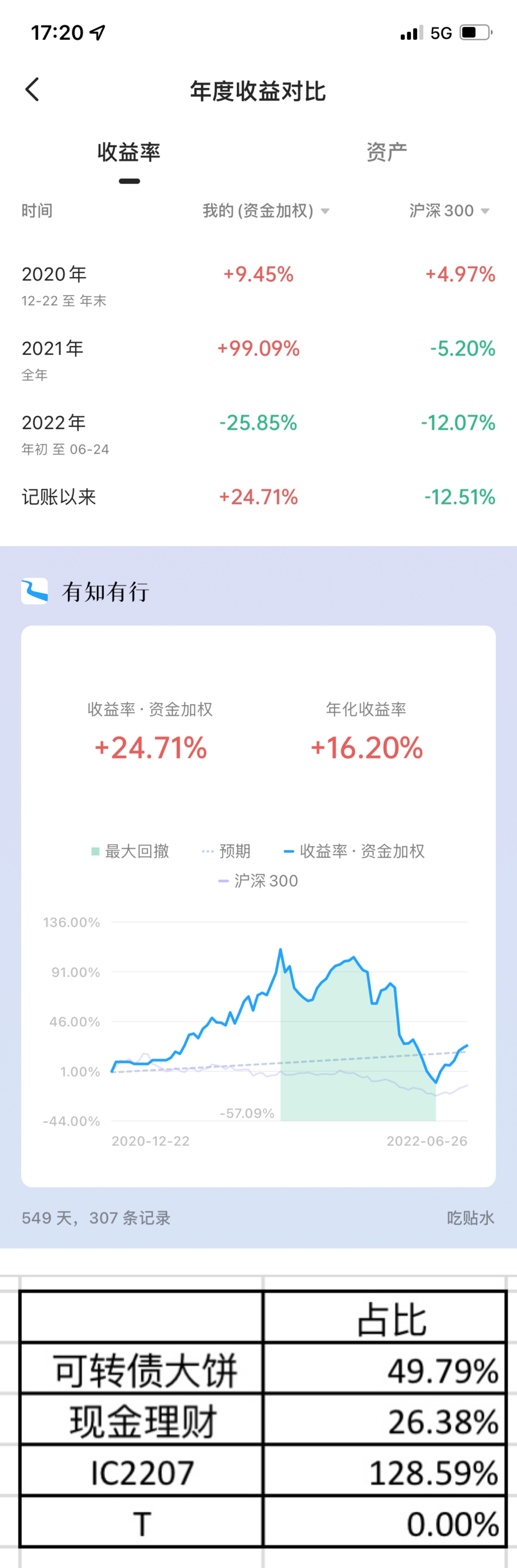Image resolution: width=517 pixels, height=1568 pixels.
Task: Open the 我的 (资金加权) dropdown
Action: tap(266, 211)
